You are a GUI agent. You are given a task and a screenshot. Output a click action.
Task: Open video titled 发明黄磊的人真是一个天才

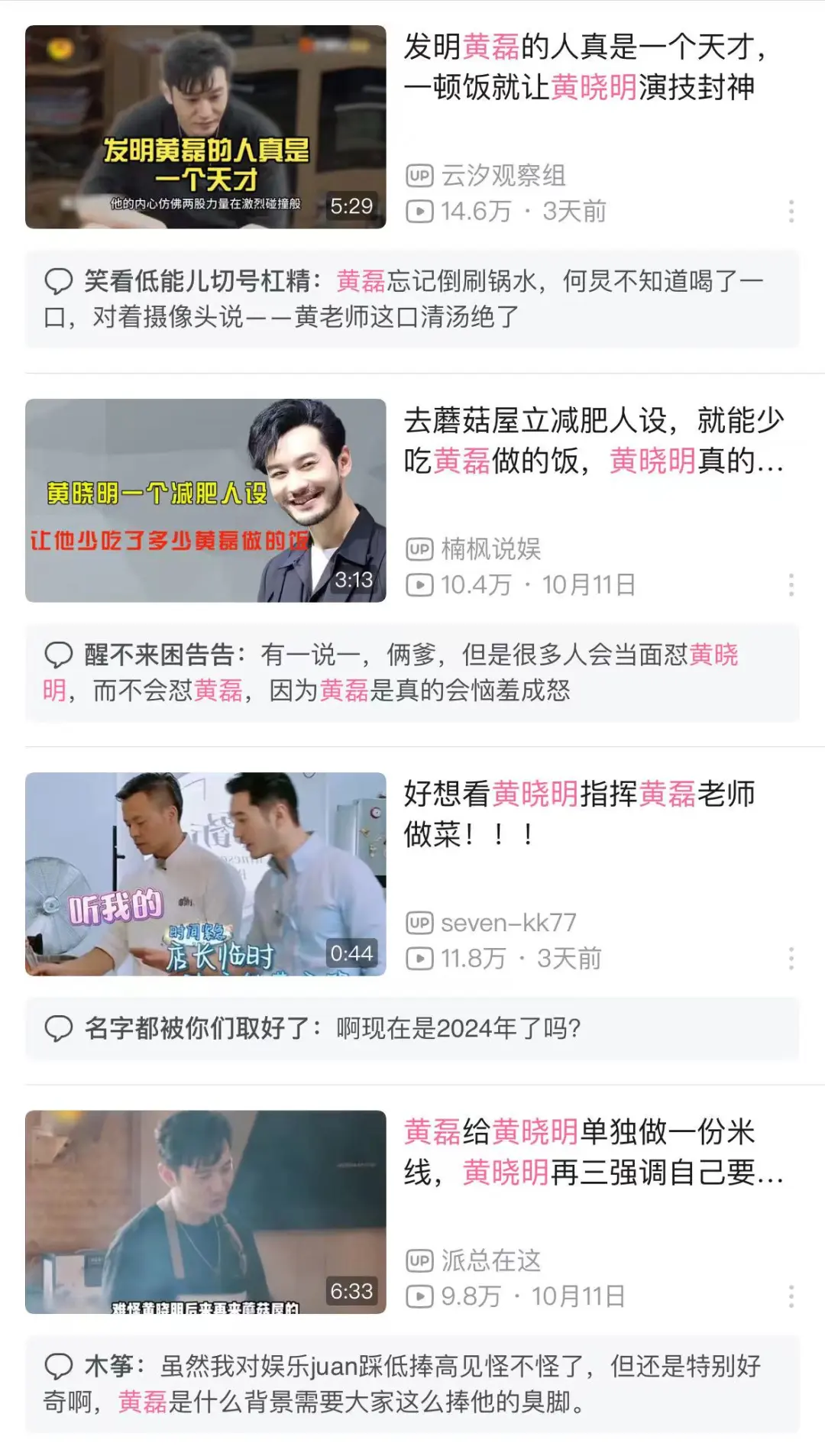coord(585,67)
